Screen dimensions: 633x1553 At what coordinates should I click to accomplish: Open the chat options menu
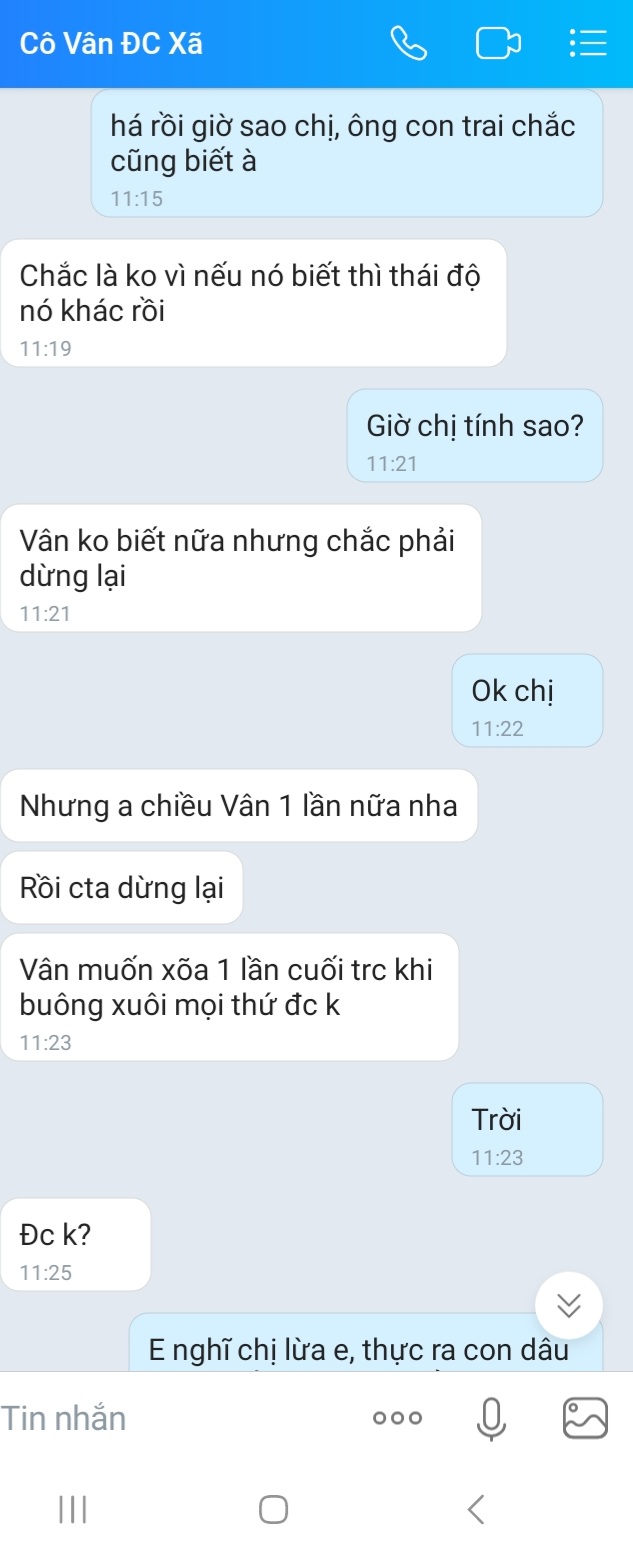point(587,44)
